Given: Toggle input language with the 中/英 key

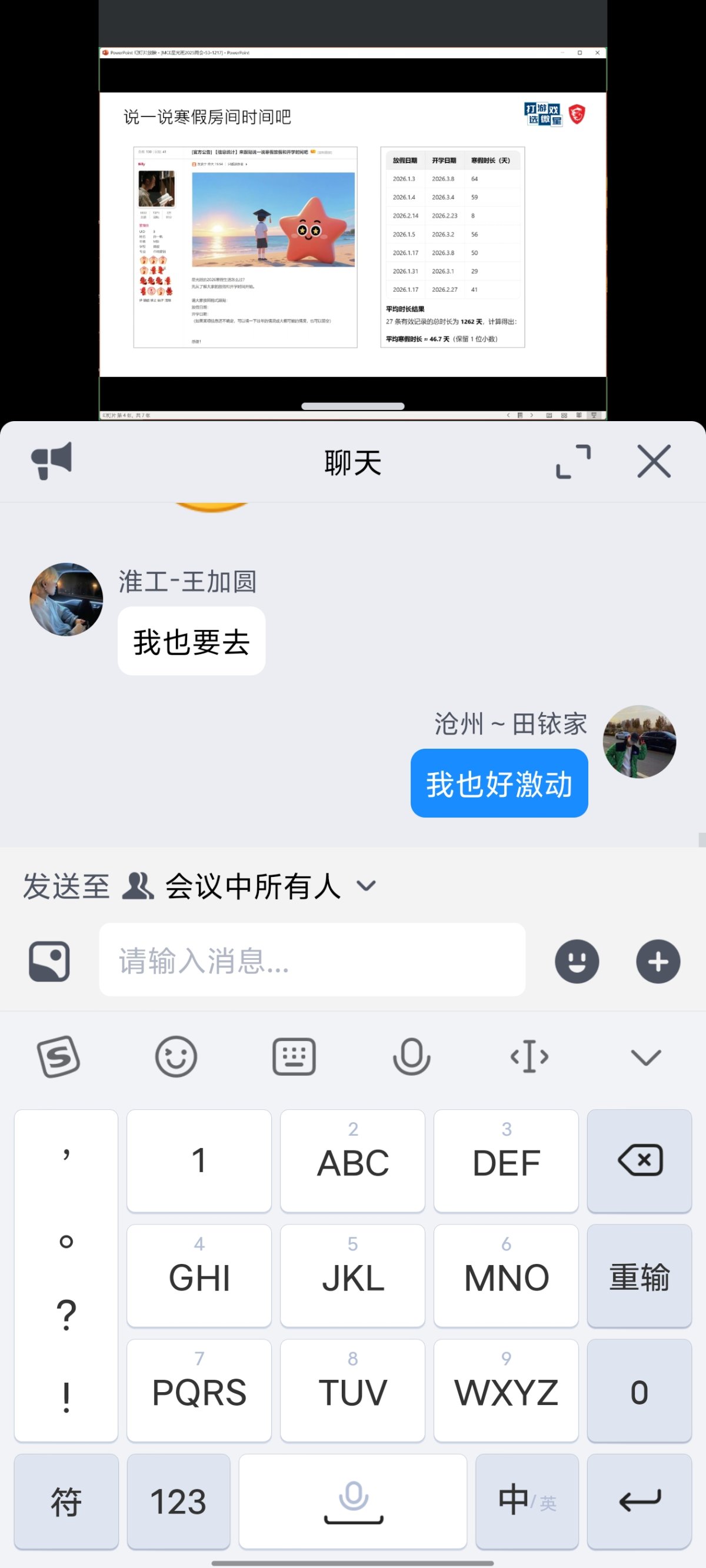Looking at the screenshot, I should 527,1503.
